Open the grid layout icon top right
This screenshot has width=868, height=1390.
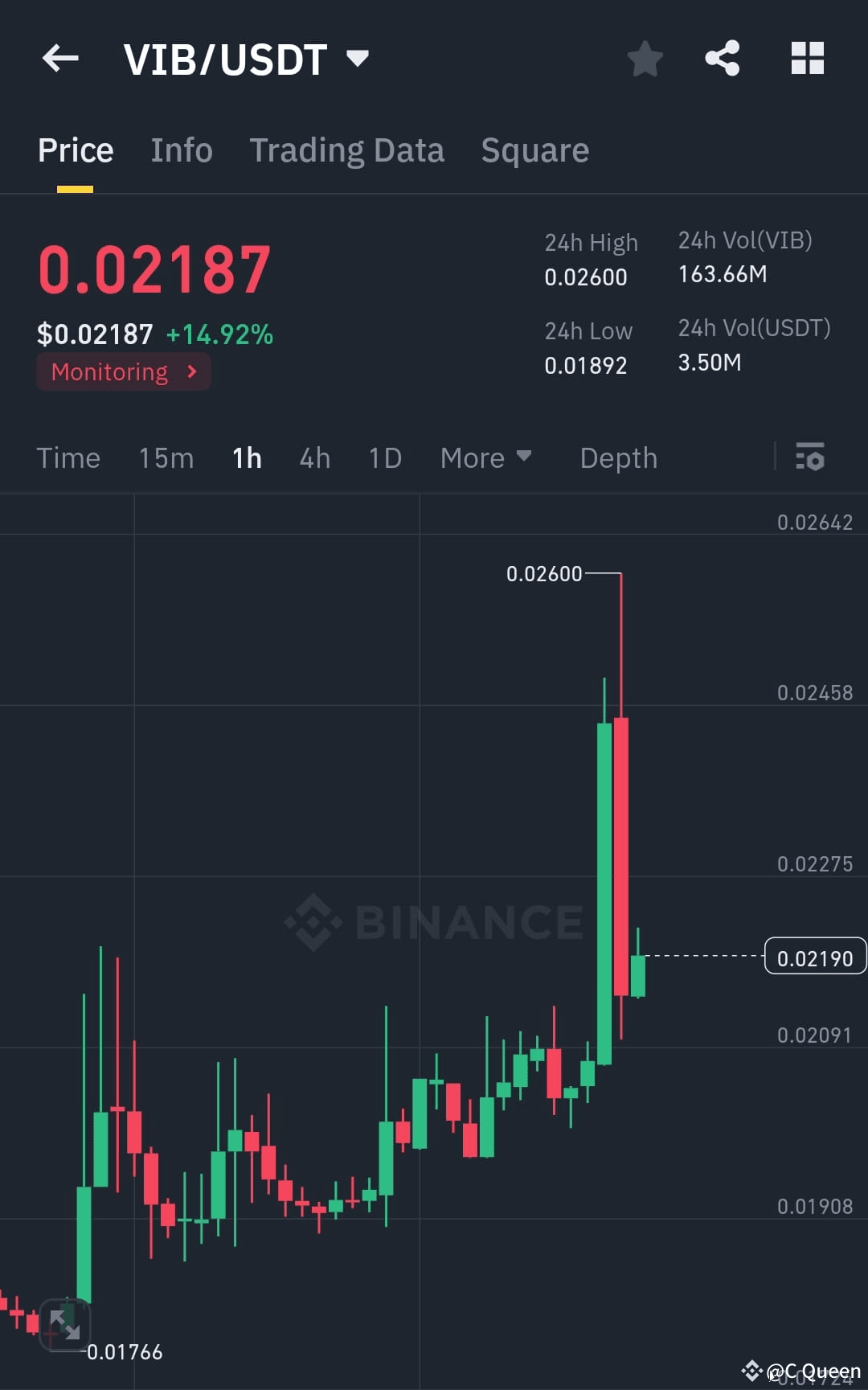pyautogui.click(x=806, y=58)
